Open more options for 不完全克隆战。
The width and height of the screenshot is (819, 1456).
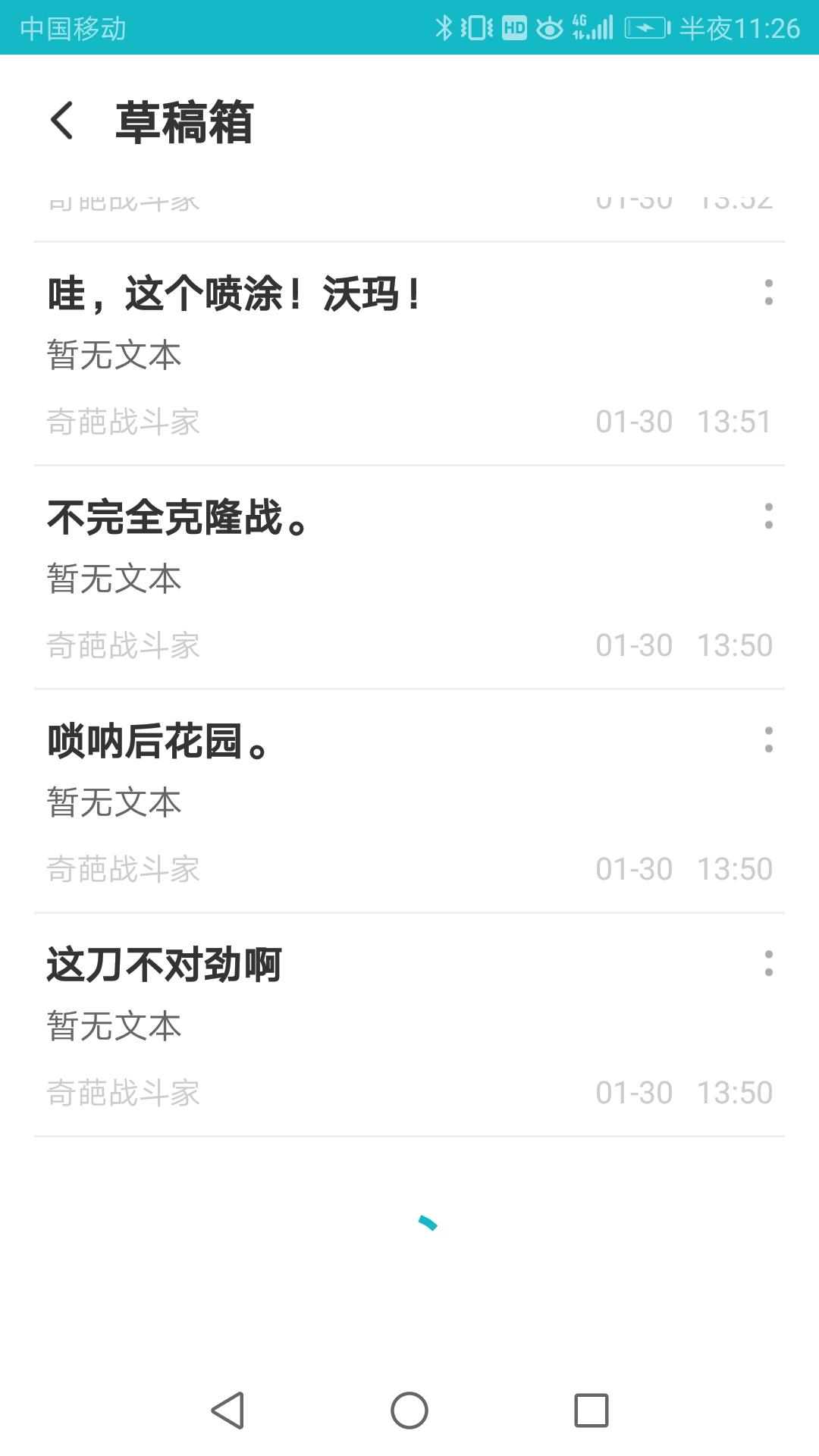768,516
